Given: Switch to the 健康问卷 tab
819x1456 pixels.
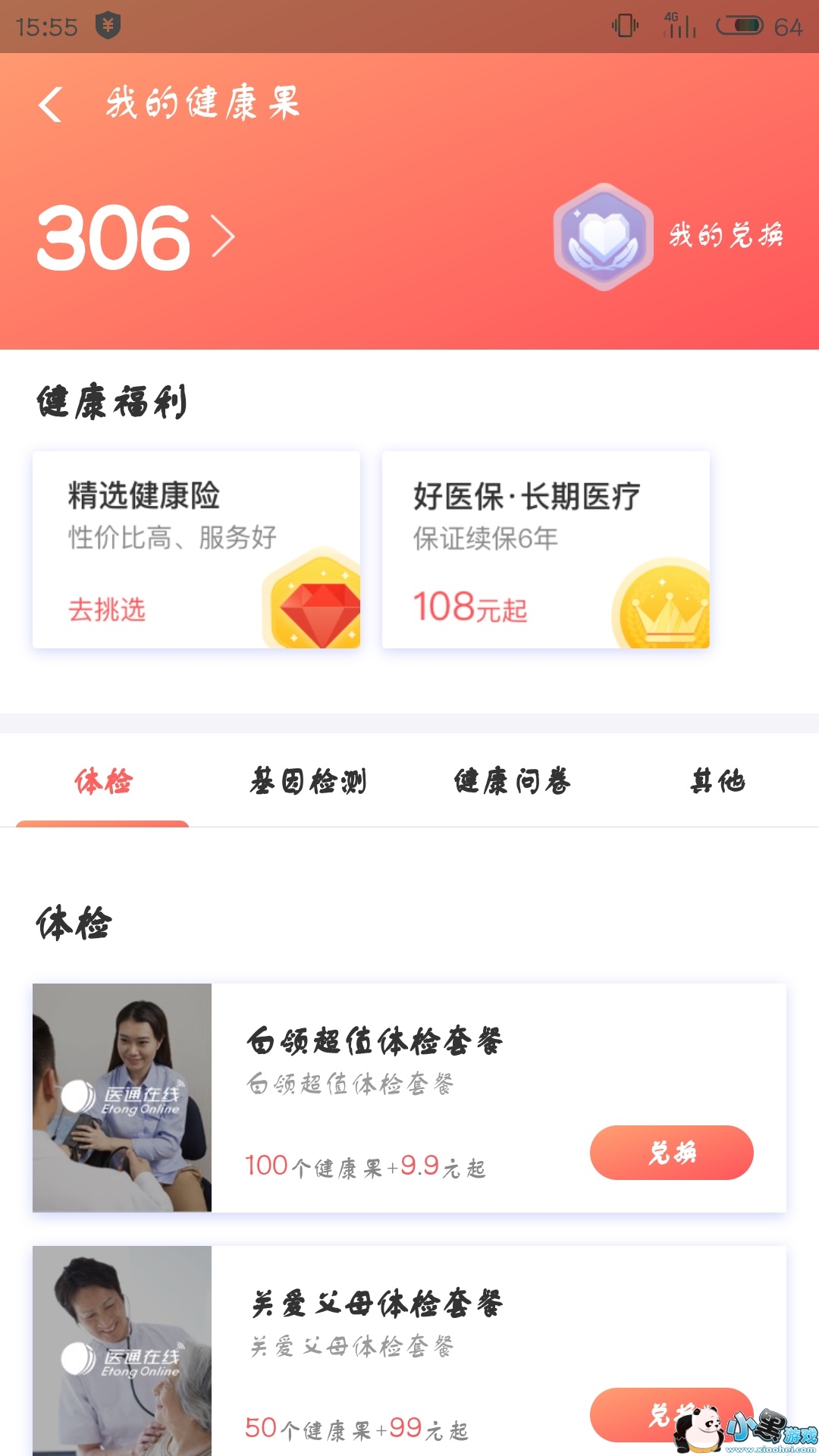Looking at the screenshot, I should (x=513, y=781).
